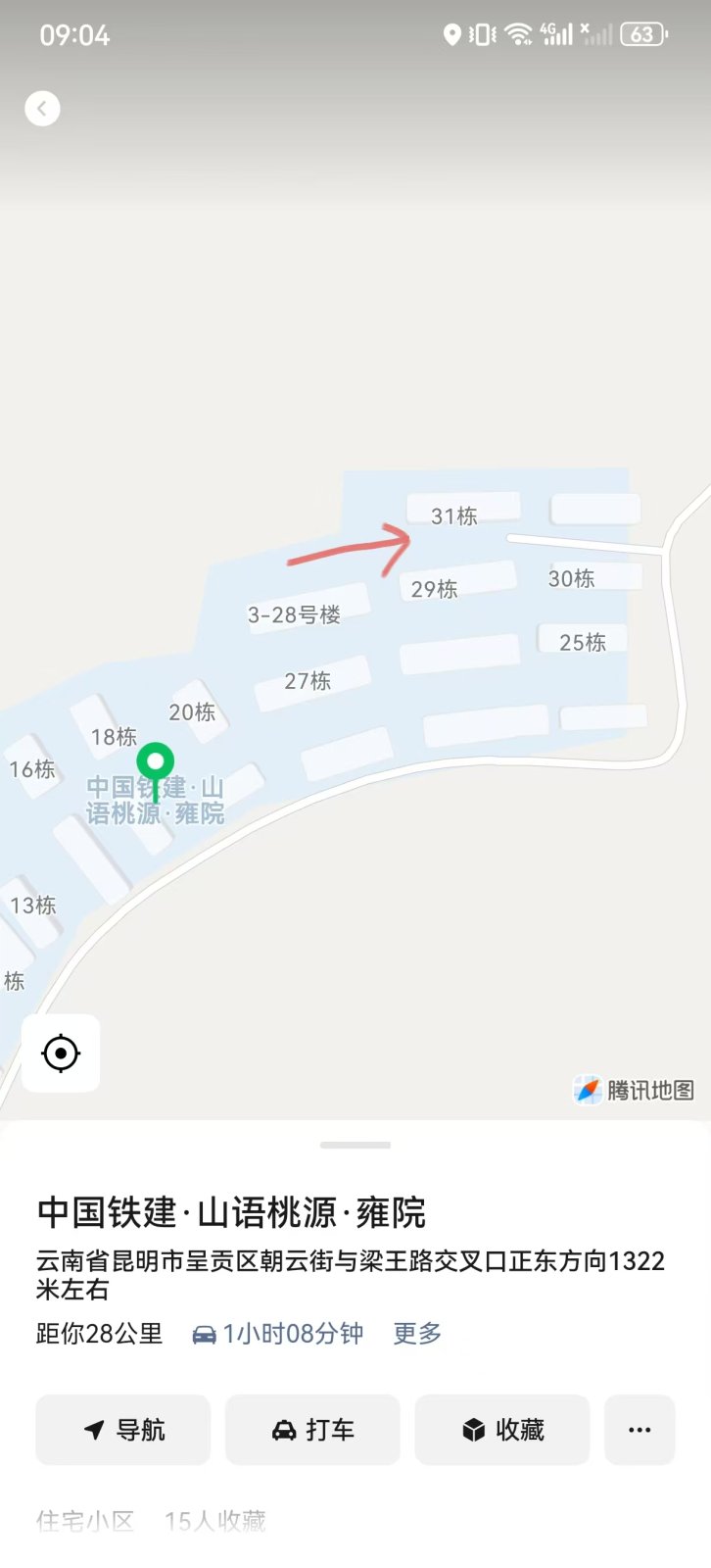The height and width of the screenshot is (1568, 711).
Task: Save place using 收藏
Action: (x=502, y=1430)
